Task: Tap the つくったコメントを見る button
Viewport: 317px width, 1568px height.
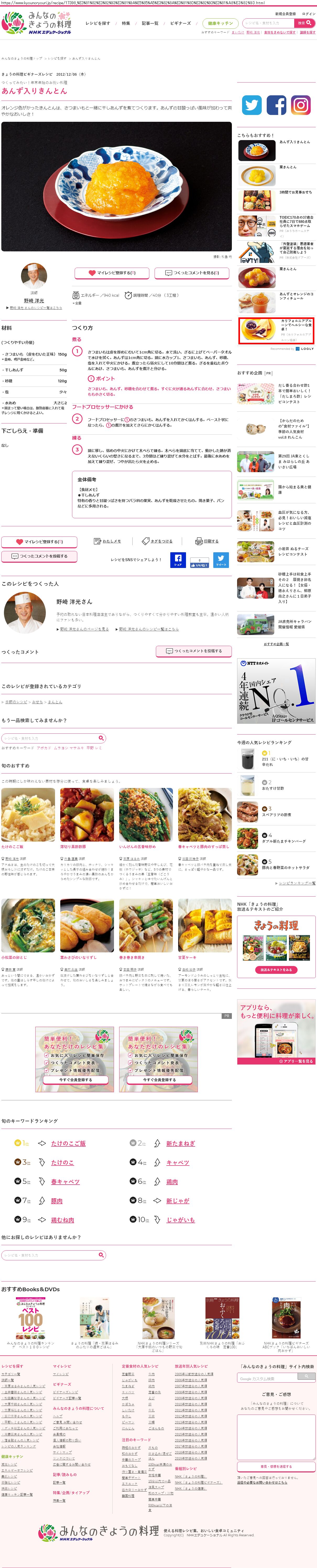Action: [x=192, y=273]
